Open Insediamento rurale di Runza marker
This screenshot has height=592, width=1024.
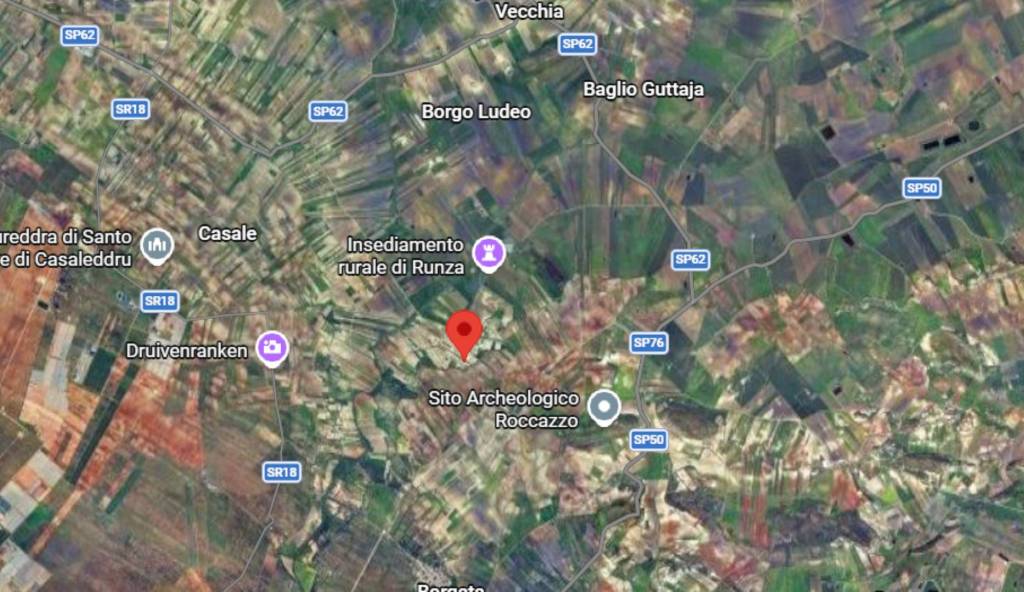coord(488,251)
